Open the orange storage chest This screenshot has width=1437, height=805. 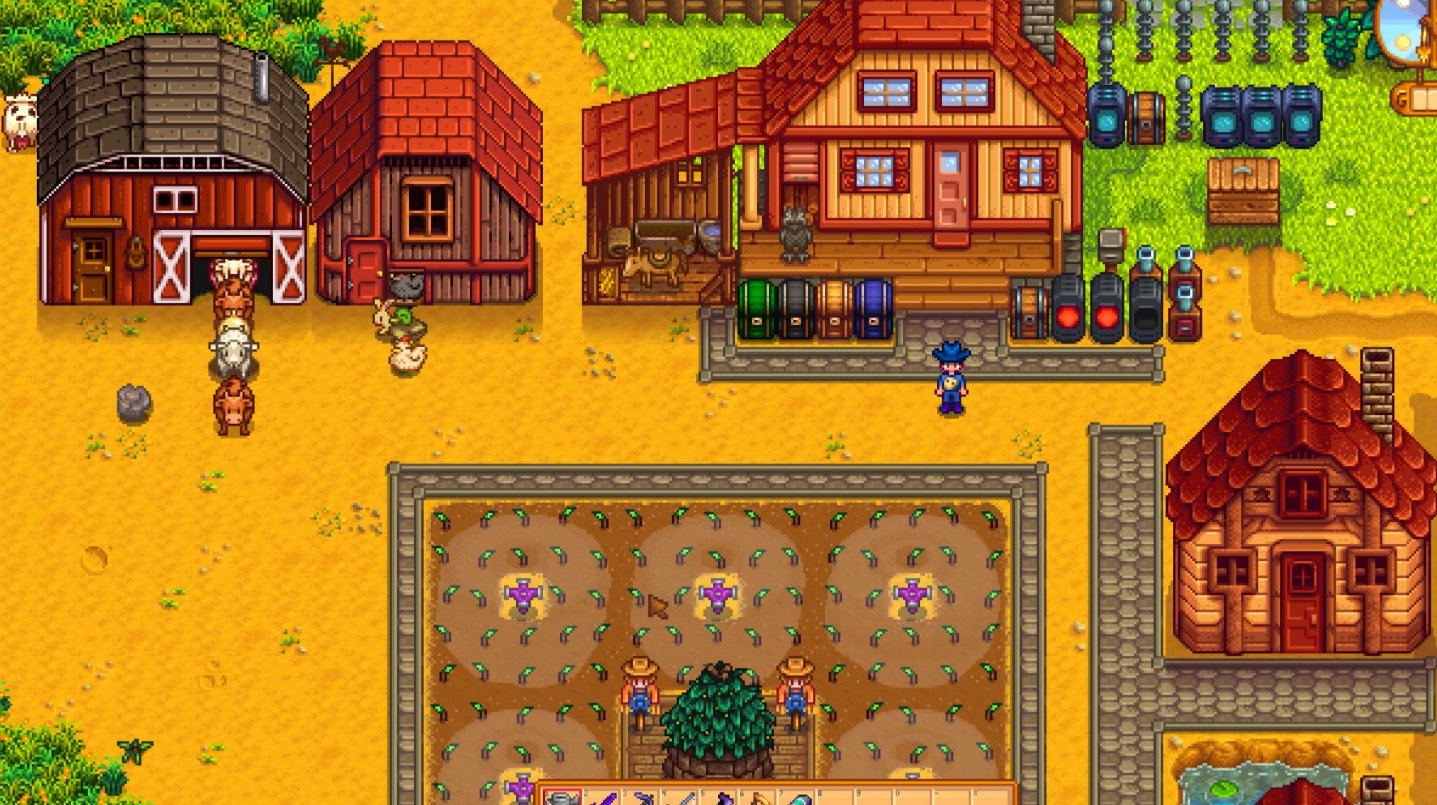[835, 309]
